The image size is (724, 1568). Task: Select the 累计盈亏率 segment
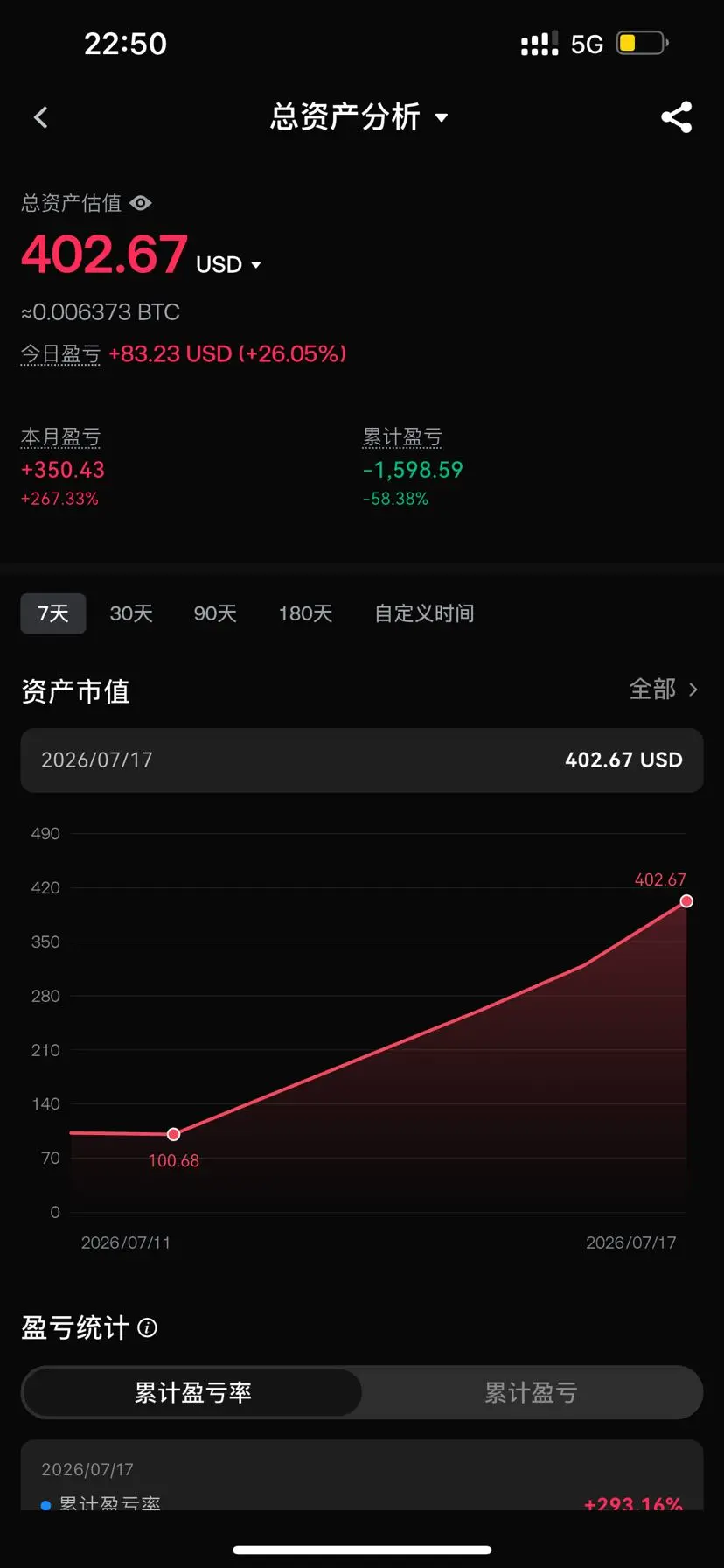[x=192, y=1392]
